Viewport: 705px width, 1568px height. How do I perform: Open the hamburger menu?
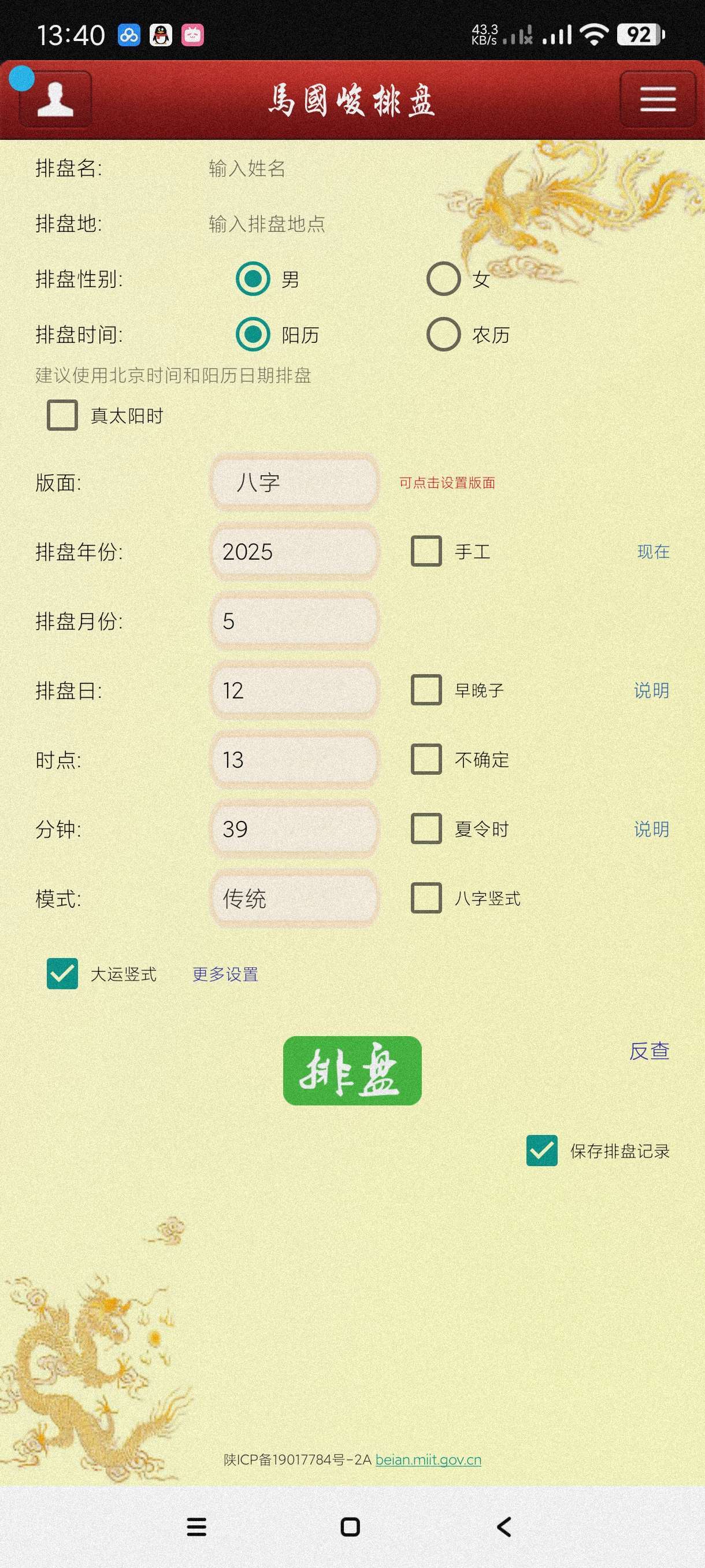[x=656, y=99]
